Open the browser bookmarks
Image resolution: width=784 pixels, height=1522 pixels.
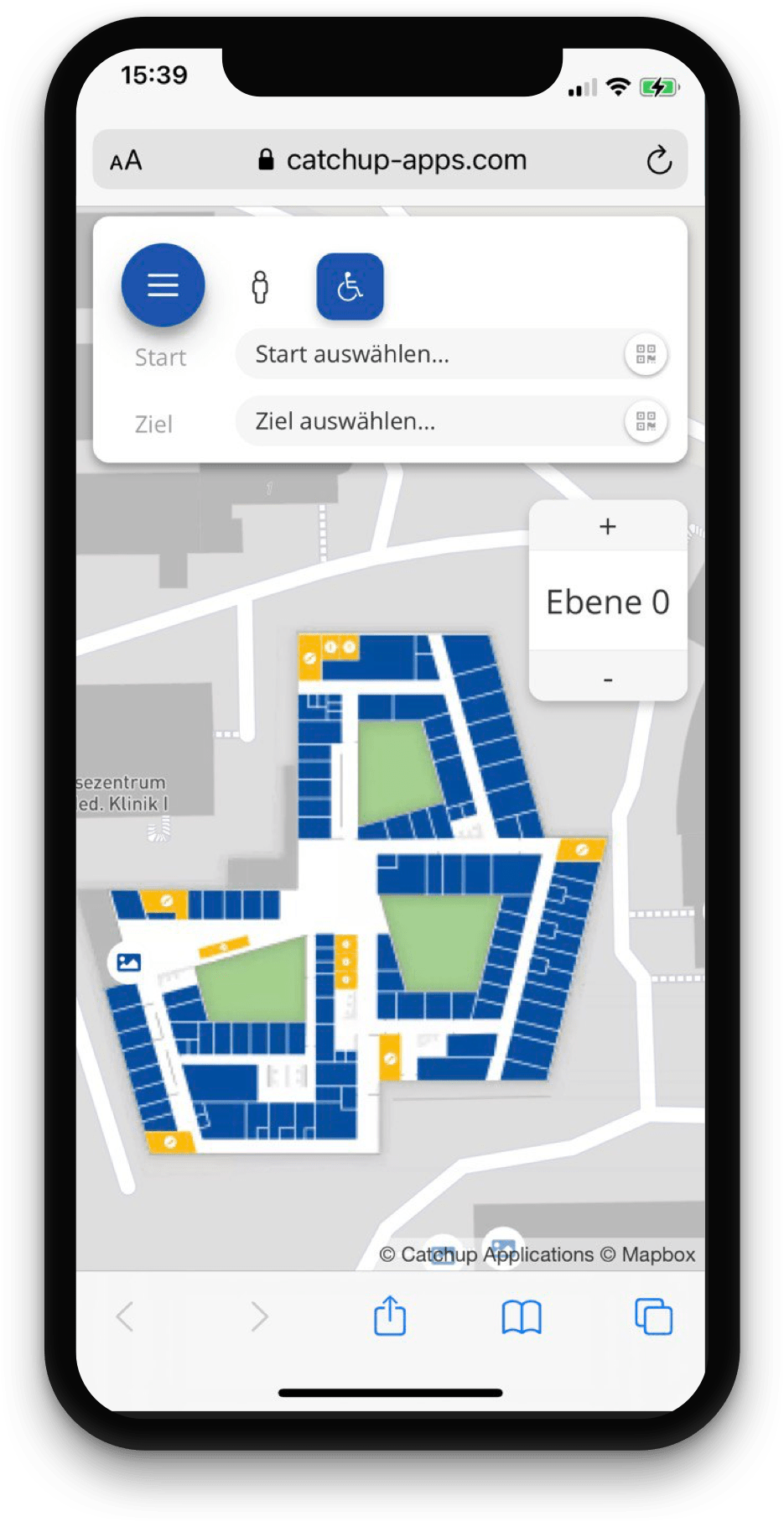pyautogui.click(x=522, y=1316)
